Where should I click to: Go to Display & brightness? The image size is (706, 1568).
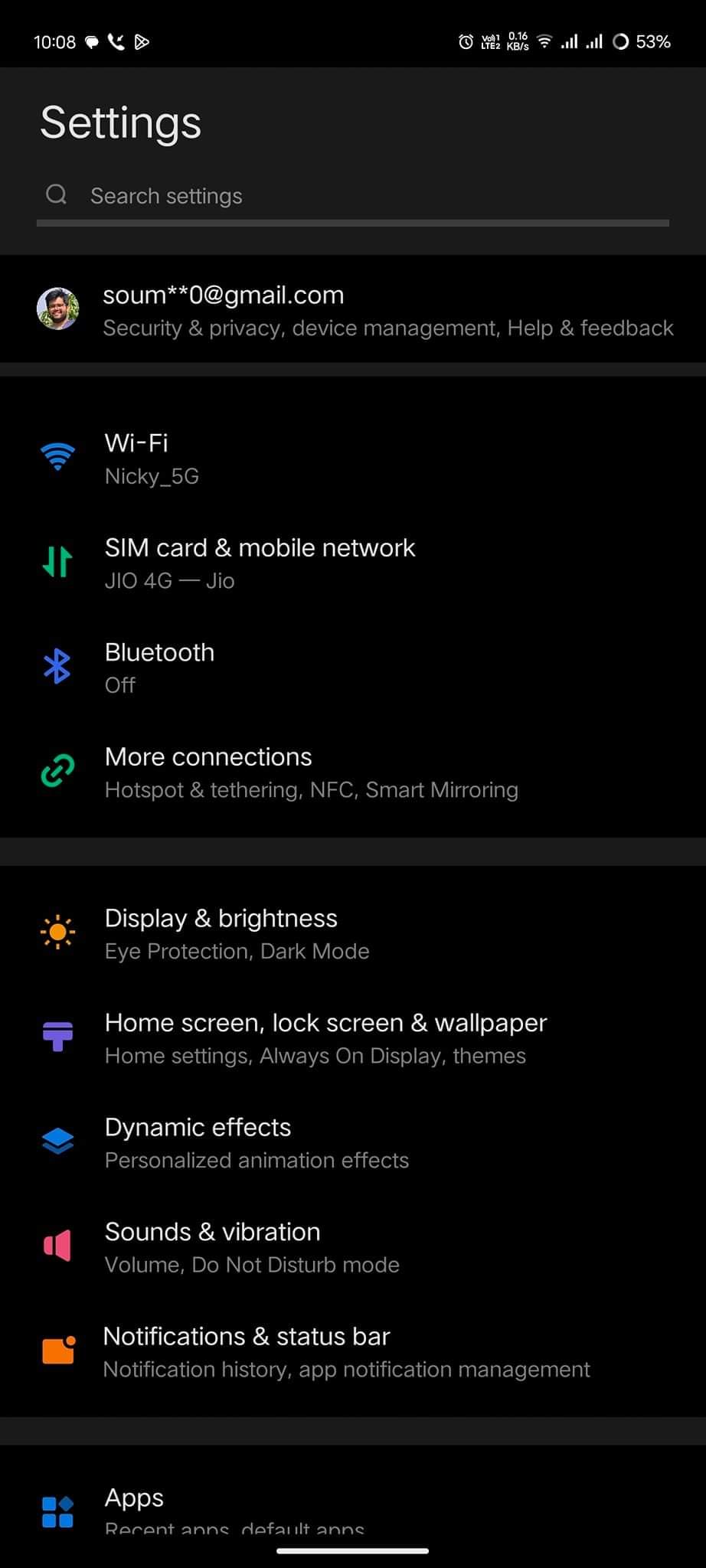[x=352, y=933]
